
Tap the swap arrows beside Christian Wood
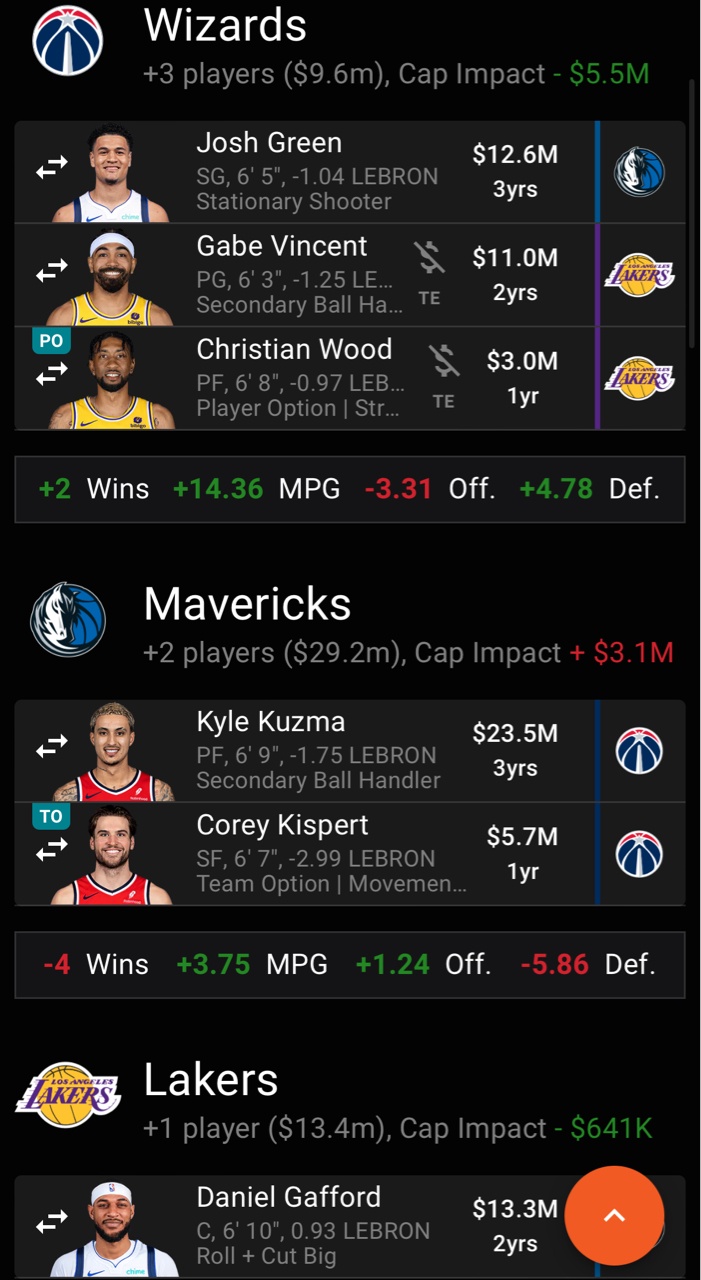(52, 374)
